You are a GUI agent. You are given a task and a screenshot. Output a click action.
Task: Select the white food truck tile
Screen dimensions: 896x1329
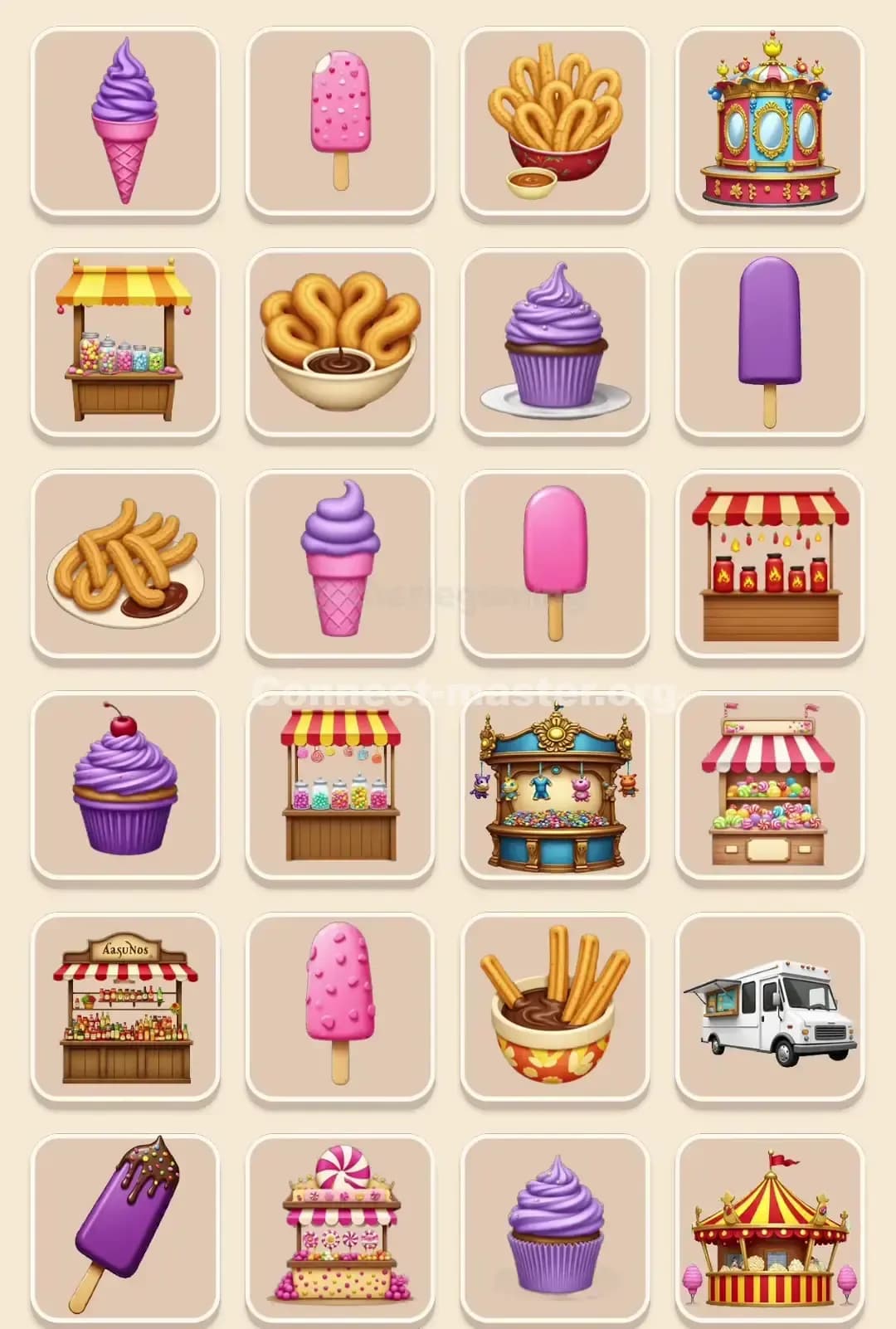coord(770,1007)
